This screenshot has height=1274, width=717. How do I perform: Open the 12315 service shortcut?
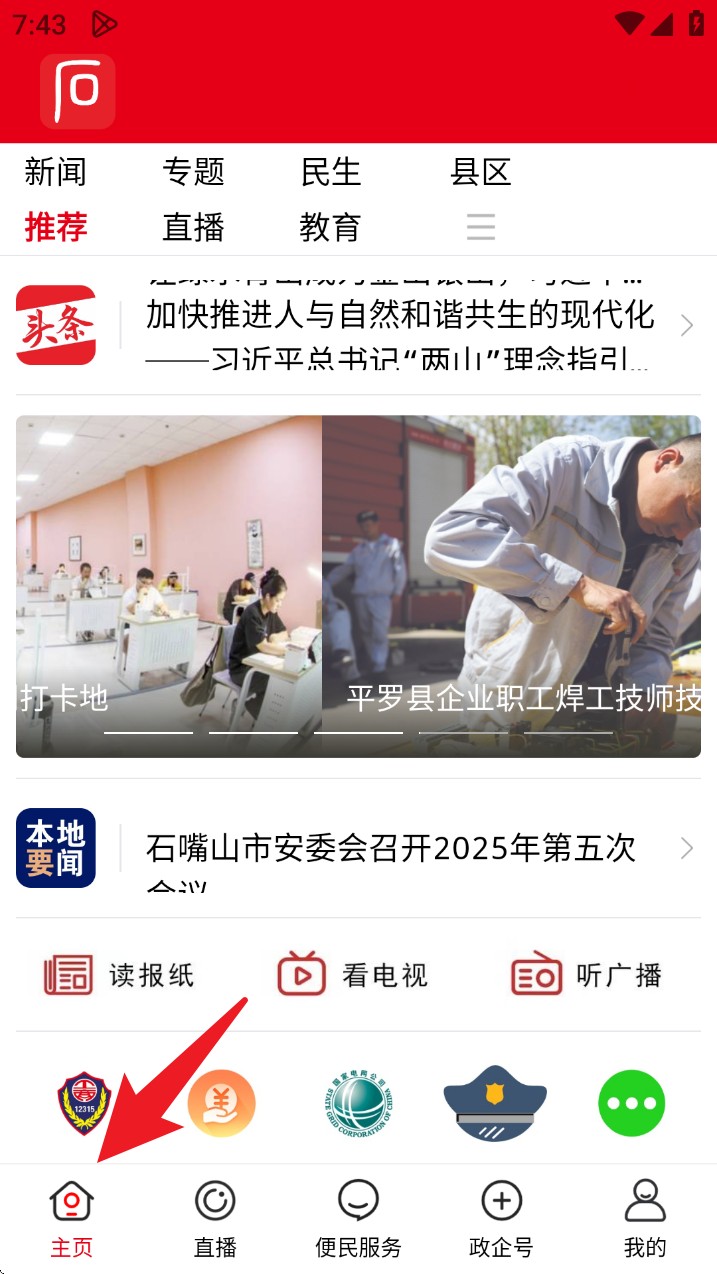point(83,1104)
